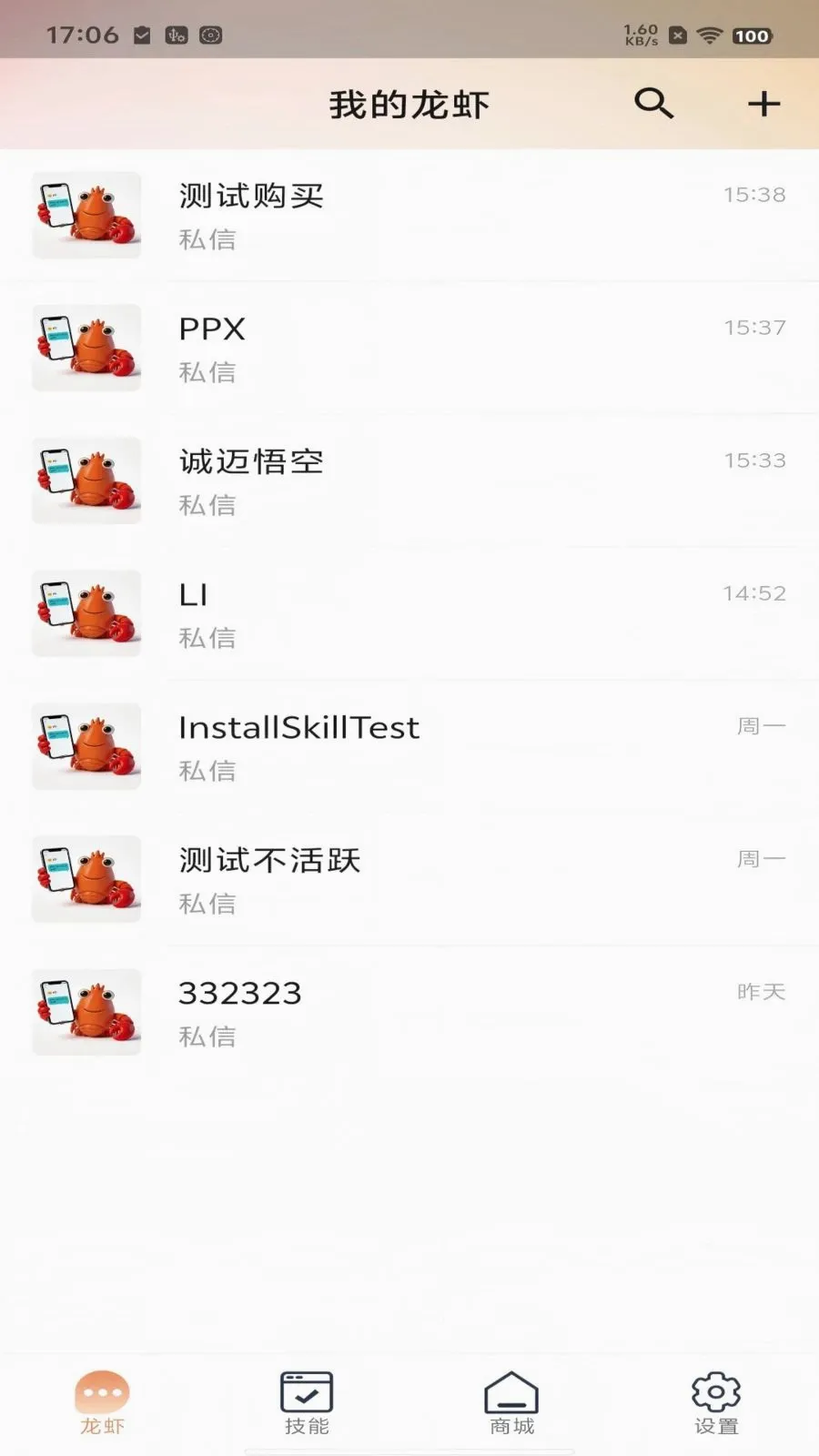Open the 测试不活跃 chat
The image size is (819, 1456).
409,880
